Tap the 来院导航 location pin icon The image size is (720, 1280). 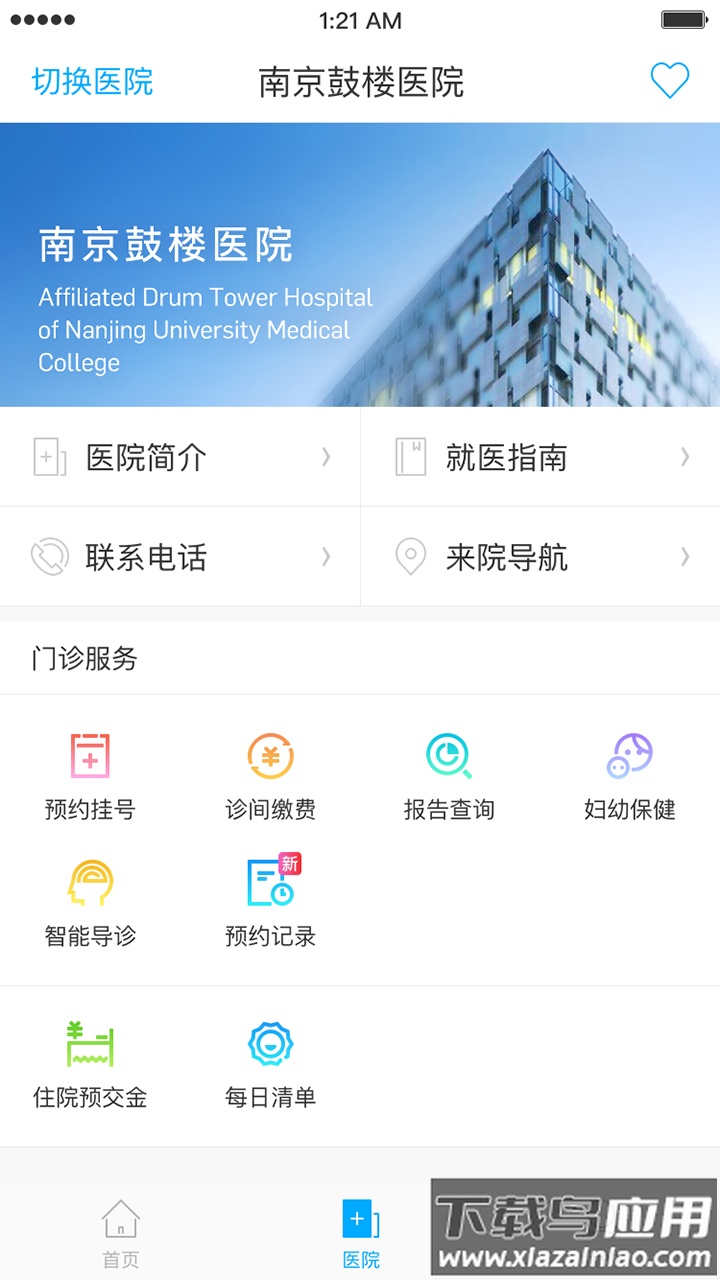(x=409, y=557)
